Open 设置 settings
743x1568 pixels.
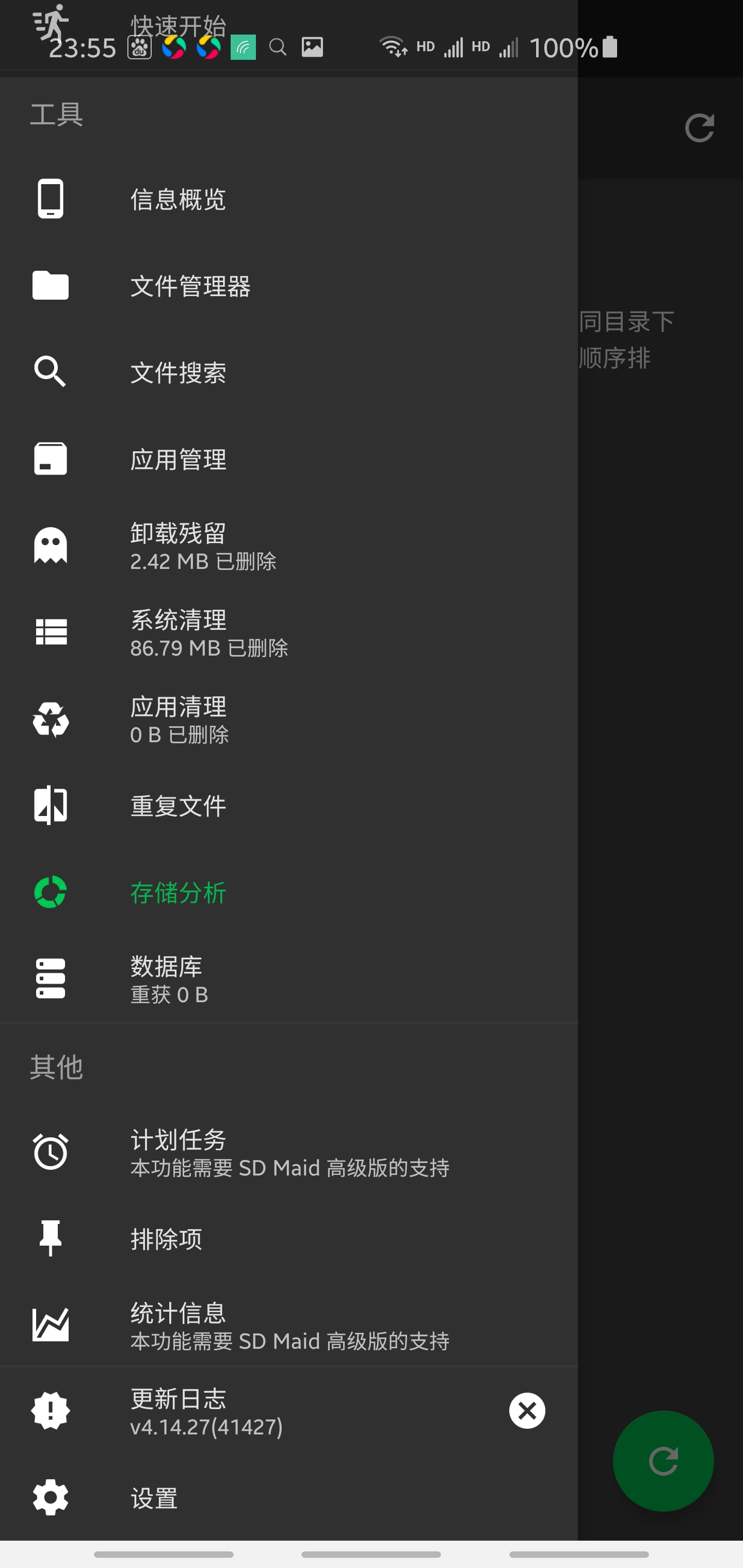(153, 1498)
